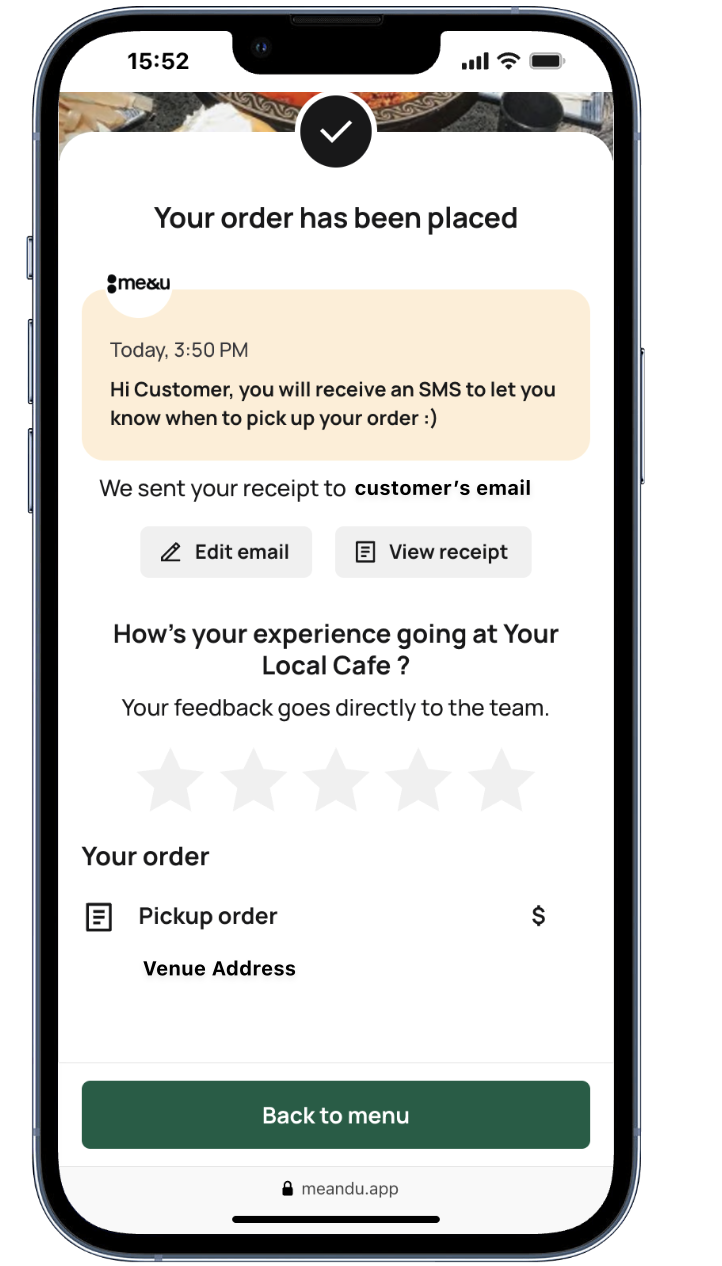Choose the fourth rating star

click(418, 781)
